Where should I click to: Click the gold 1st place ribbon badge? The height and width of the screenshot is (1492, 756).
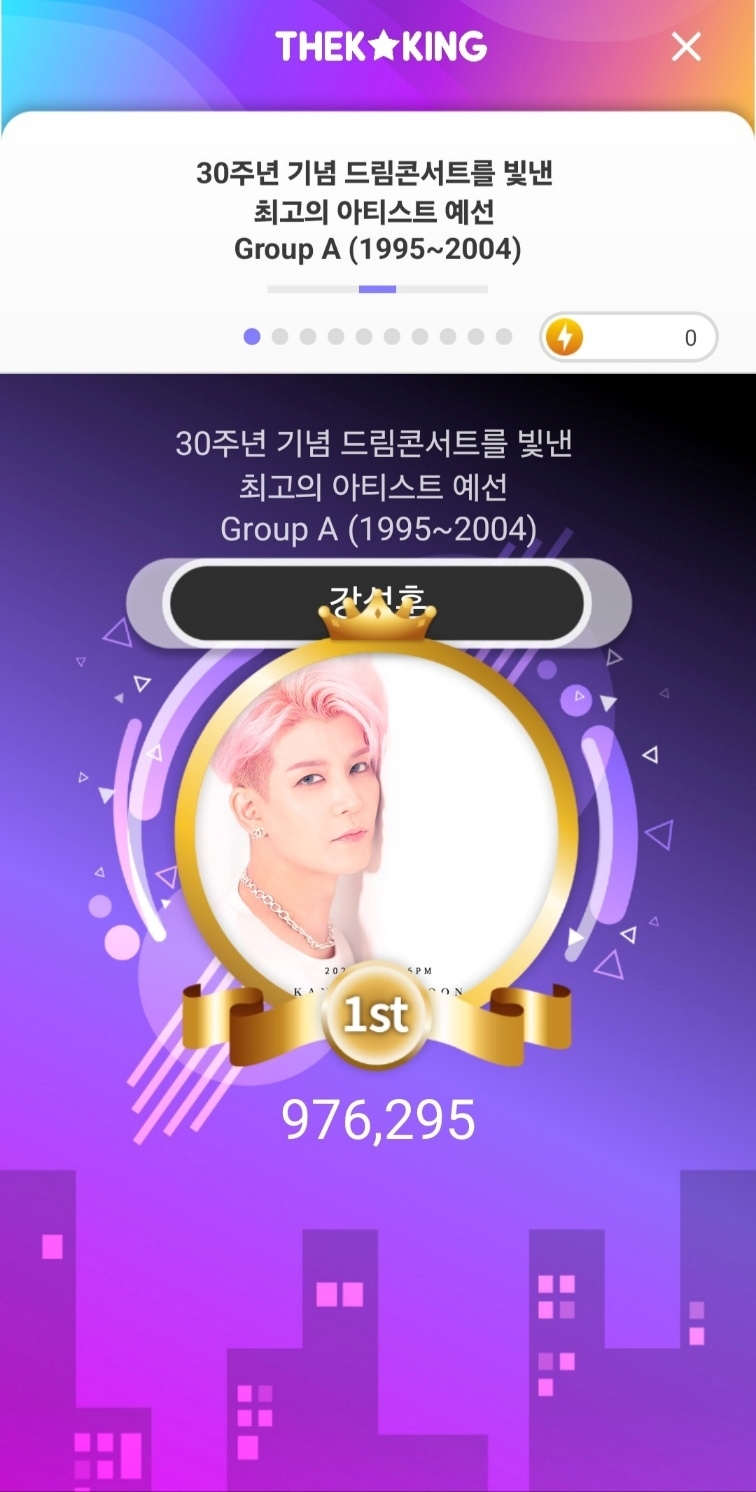click(377, 1016)
